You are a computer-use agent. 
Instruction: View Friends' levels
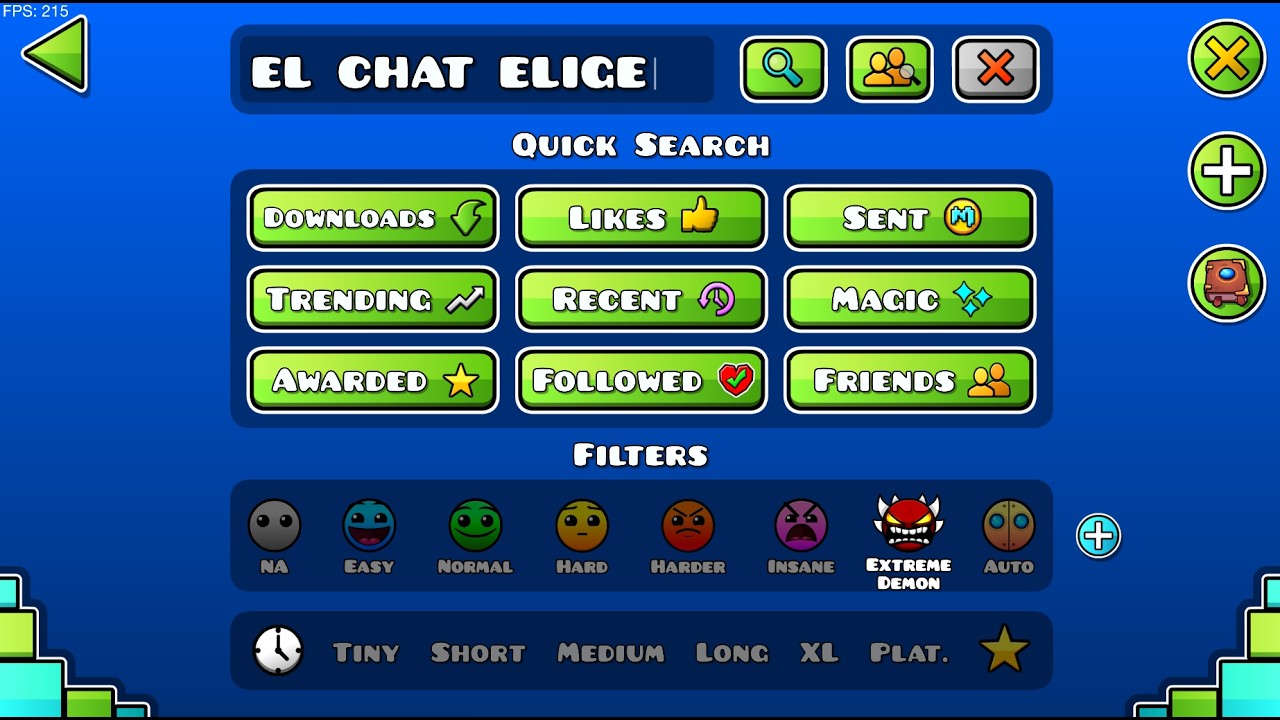click(x=909, y=380)
